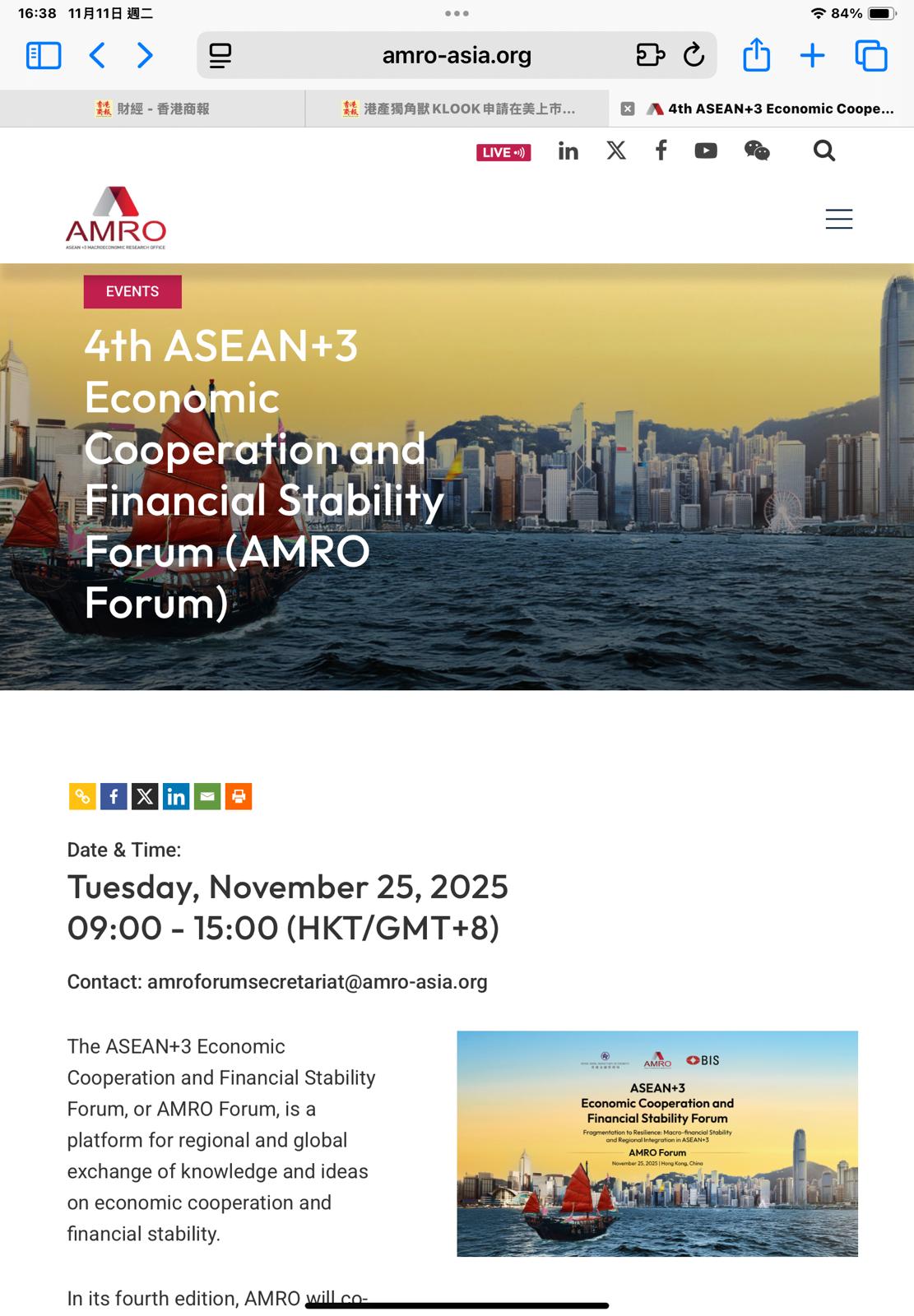Select the EVENTS category tag
The image size is (914, 1316).
pos(132,292)
